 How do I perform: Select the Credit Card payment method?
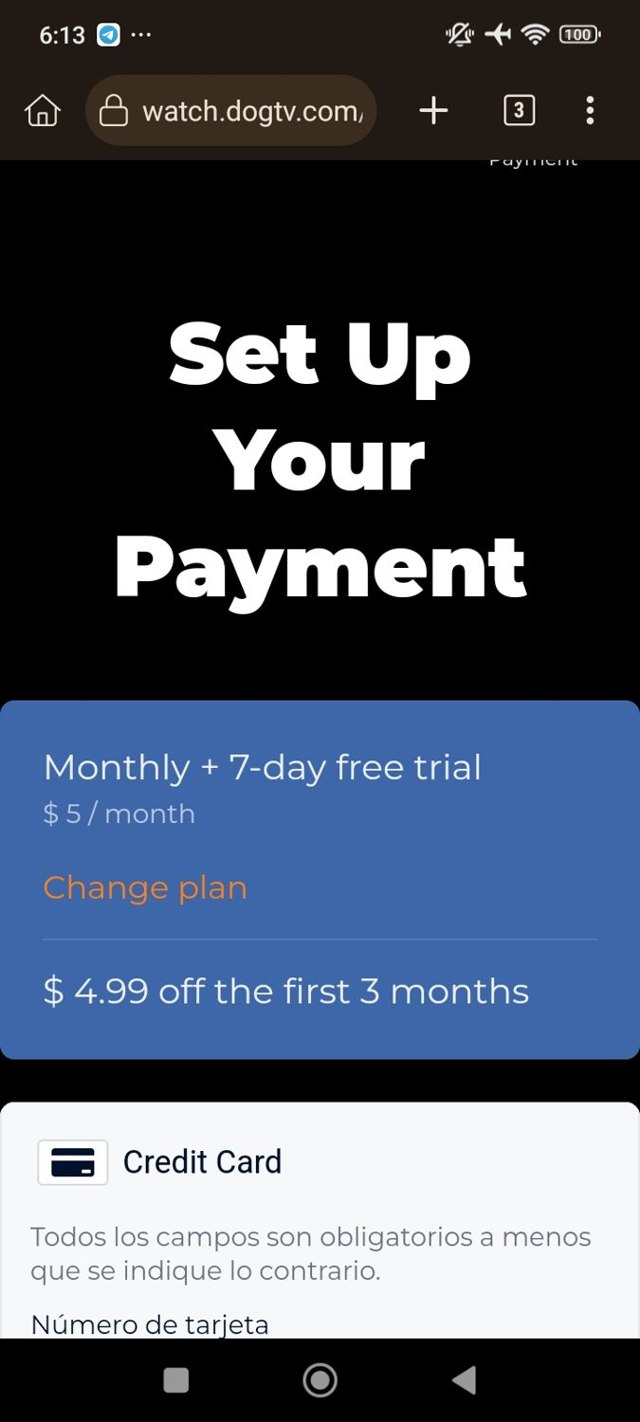point(160,1162)
